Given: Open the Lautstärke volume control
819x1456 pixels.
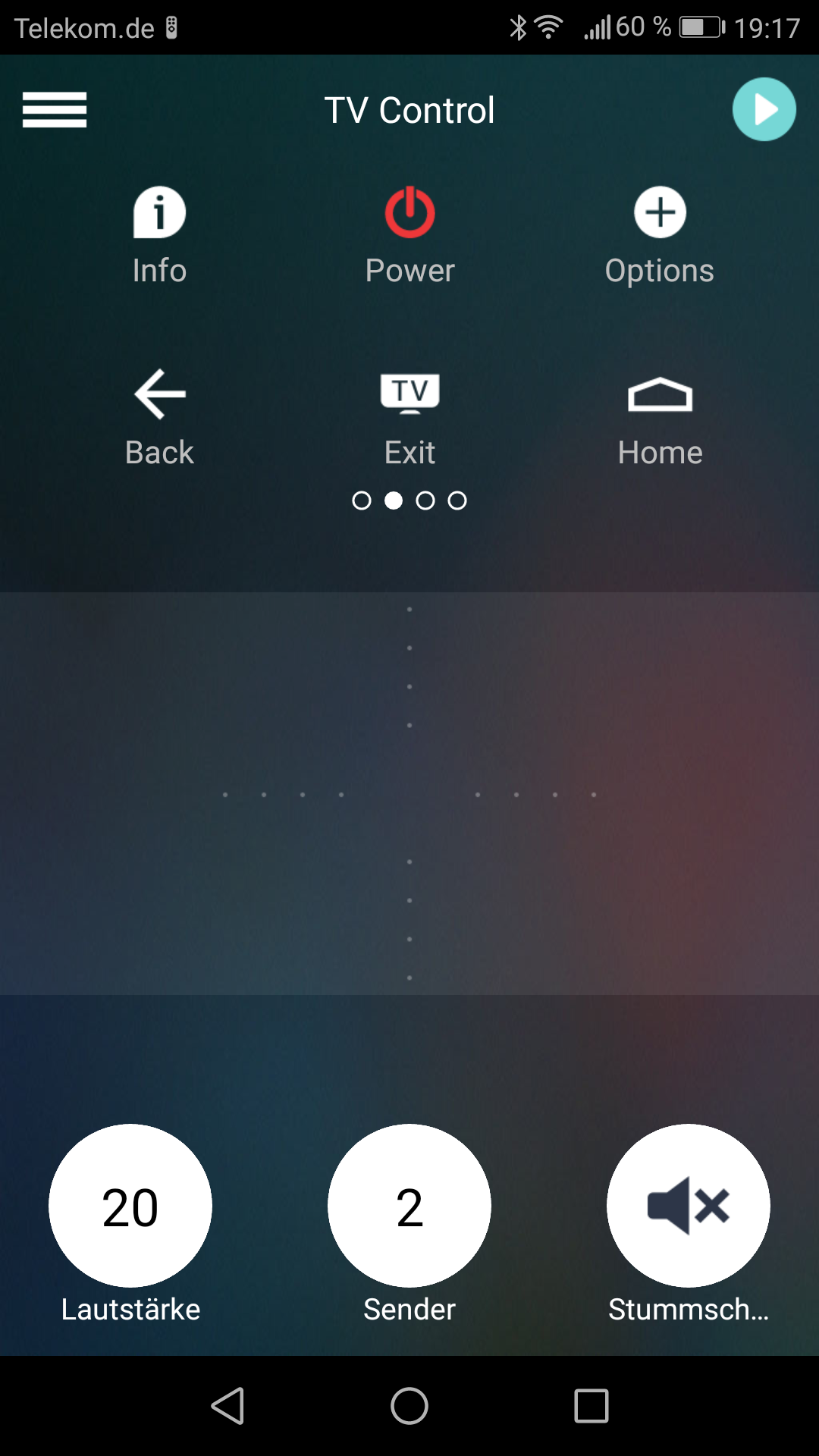Looking at the screenshot, I should coord(130,1206).
